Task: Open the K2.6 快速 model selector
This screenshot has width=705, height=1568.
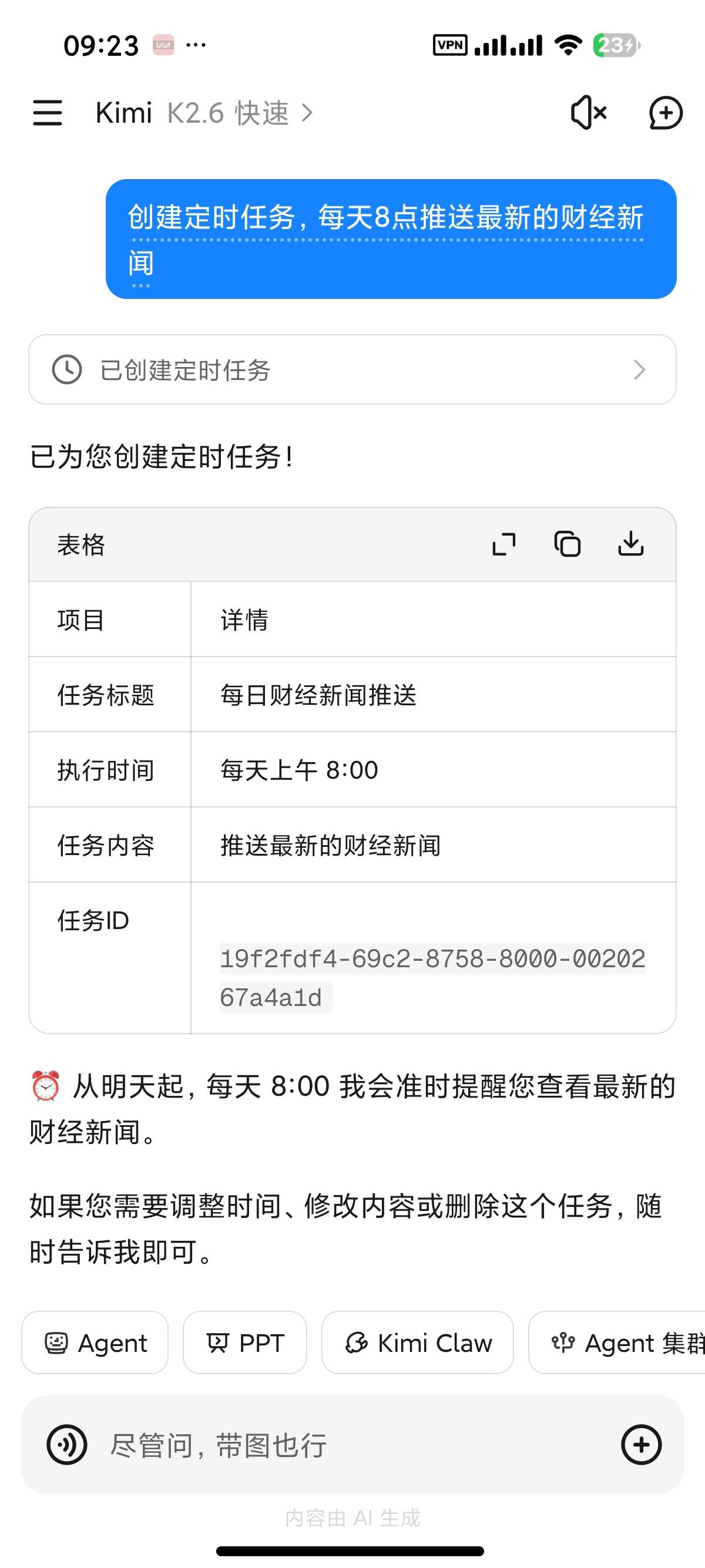Action: coord(240,113)
